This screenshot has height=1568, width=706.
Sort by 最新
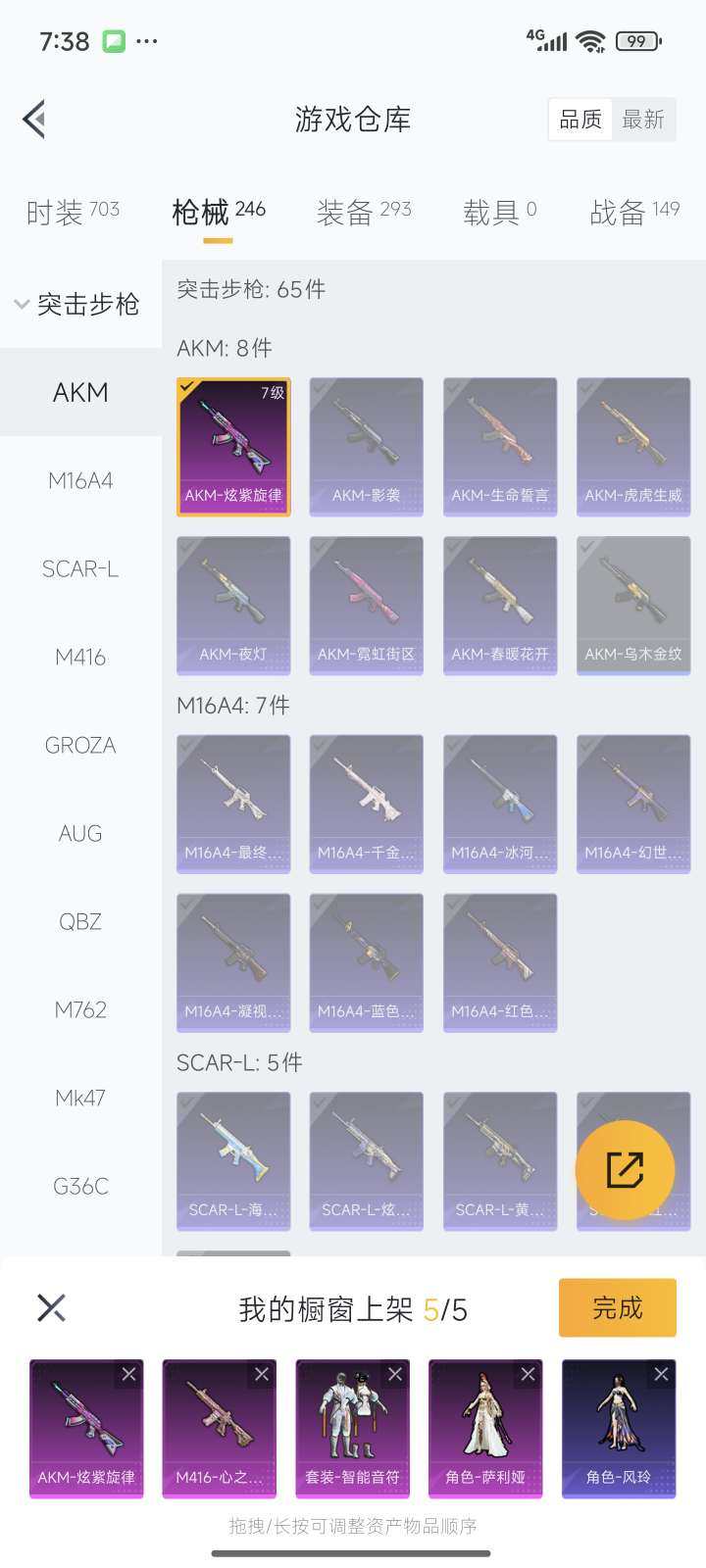pyautogui.click(x=643, y=120)
